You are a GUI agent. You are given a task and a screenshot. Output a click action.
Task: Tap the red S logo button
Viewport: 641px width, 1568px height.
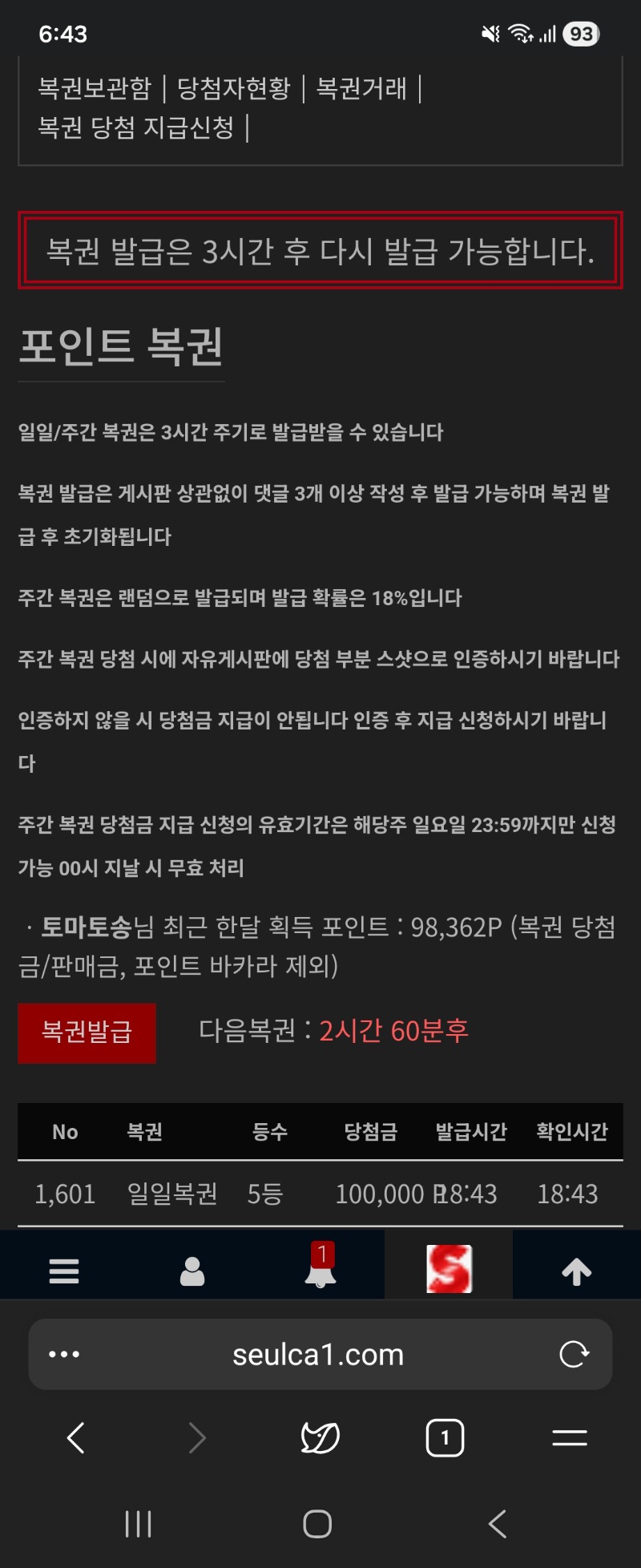click(449, 1268)
